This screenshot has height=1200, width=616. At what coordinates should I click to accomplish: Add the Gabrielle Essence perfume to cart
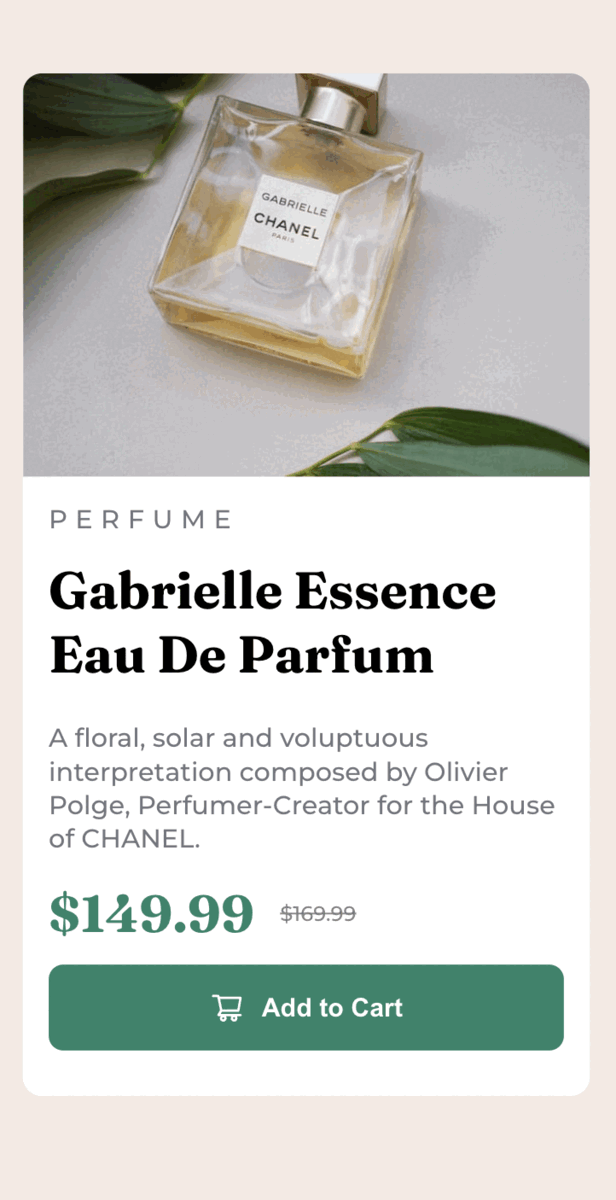[306, 1007]
